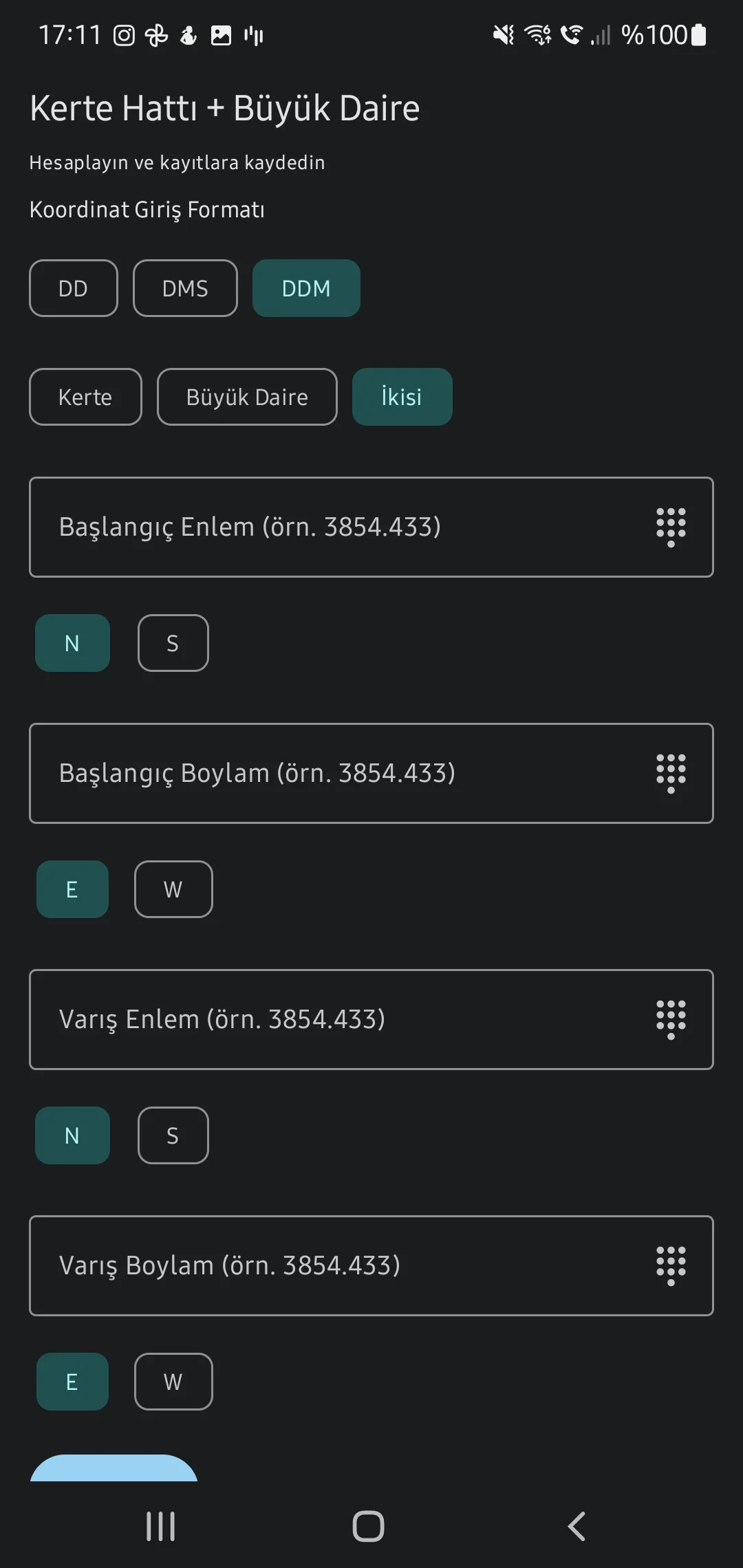Open keypad for Varış Boylam field
Viewport: 743px width, 1568px height.
click(671, 1266)
